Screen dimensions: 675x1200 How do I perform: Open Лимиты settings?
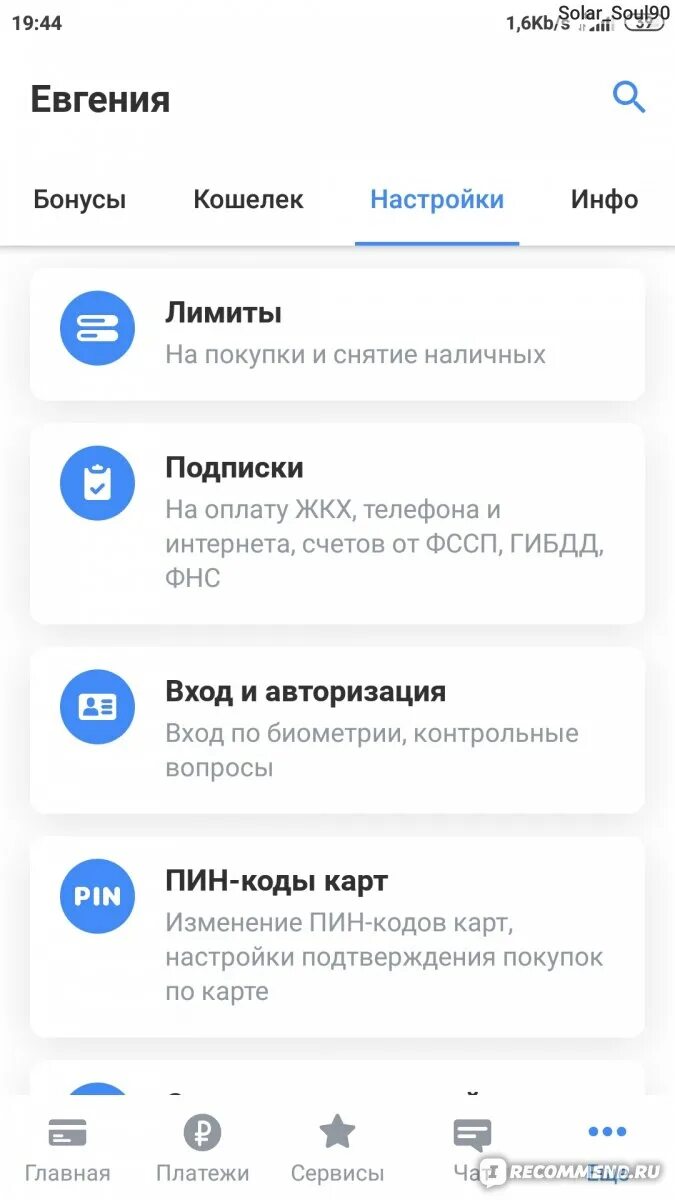click(x=337, y=334)
